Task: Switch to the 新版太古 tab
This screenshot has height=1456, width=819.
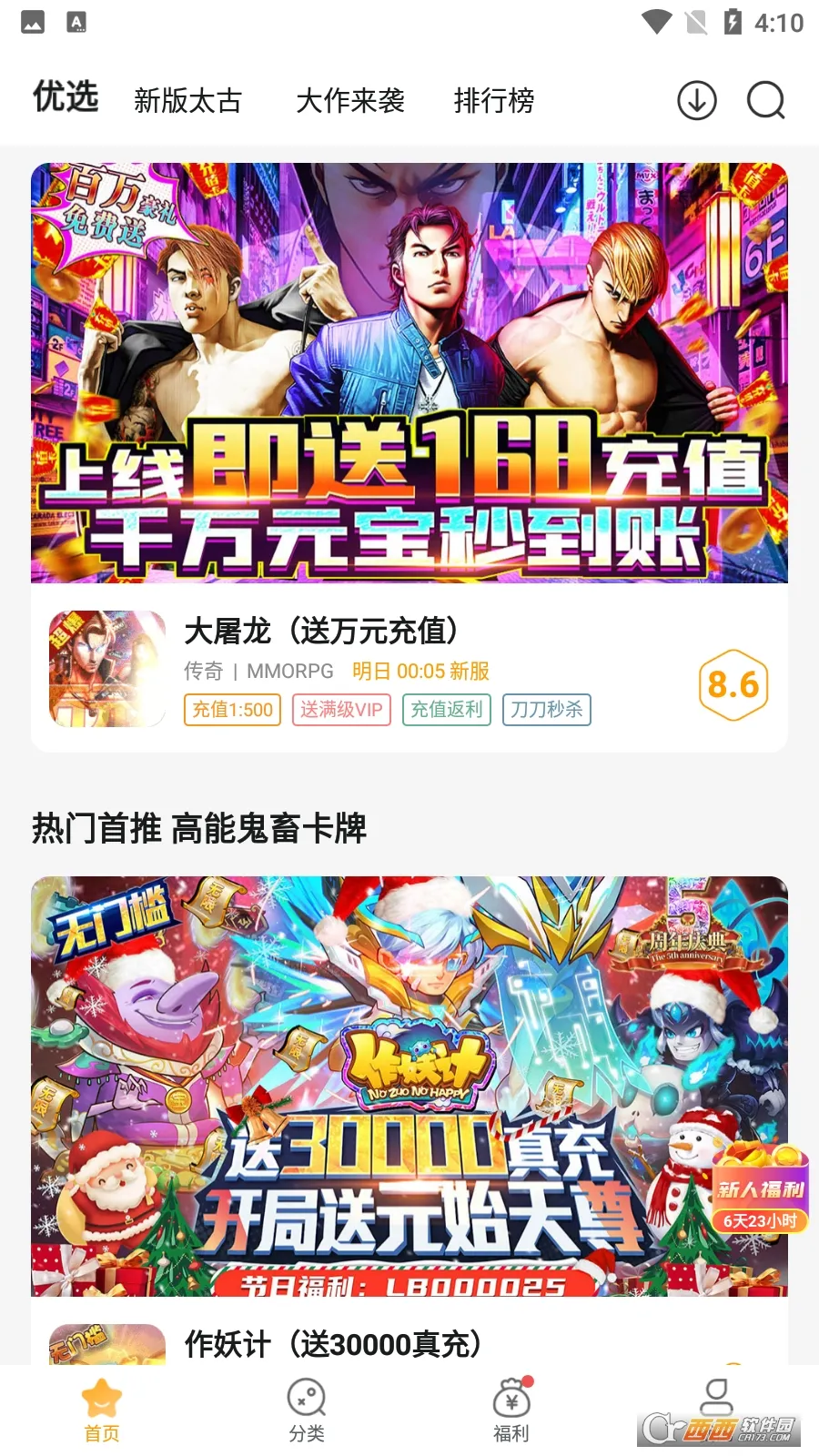Action: (188, 100)
